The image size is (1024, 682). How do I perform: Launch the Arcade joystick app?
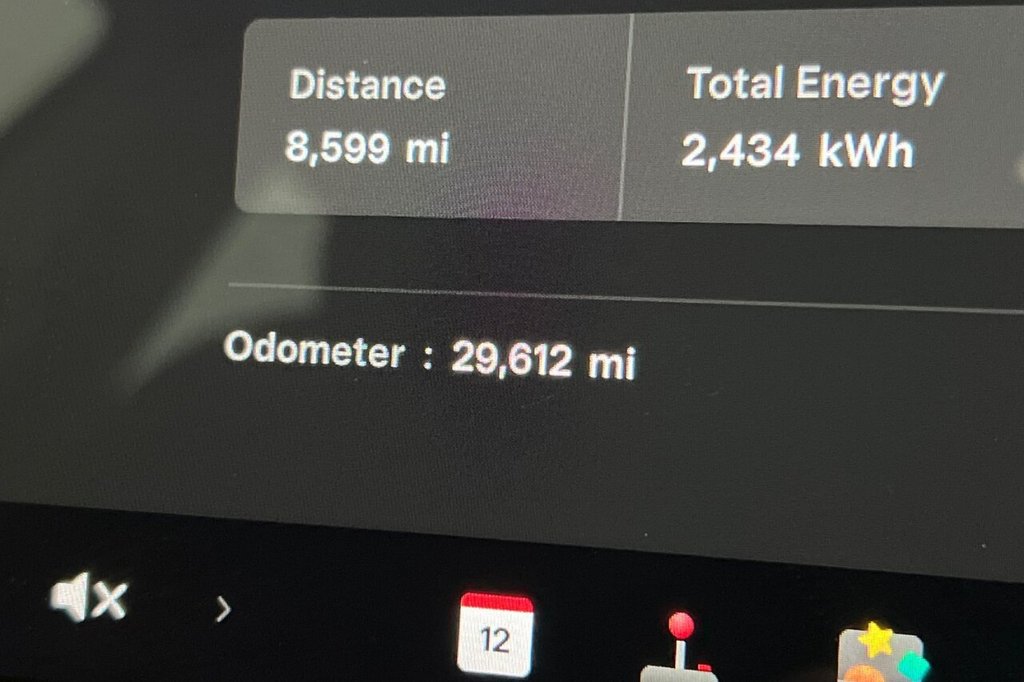point(680,646)
